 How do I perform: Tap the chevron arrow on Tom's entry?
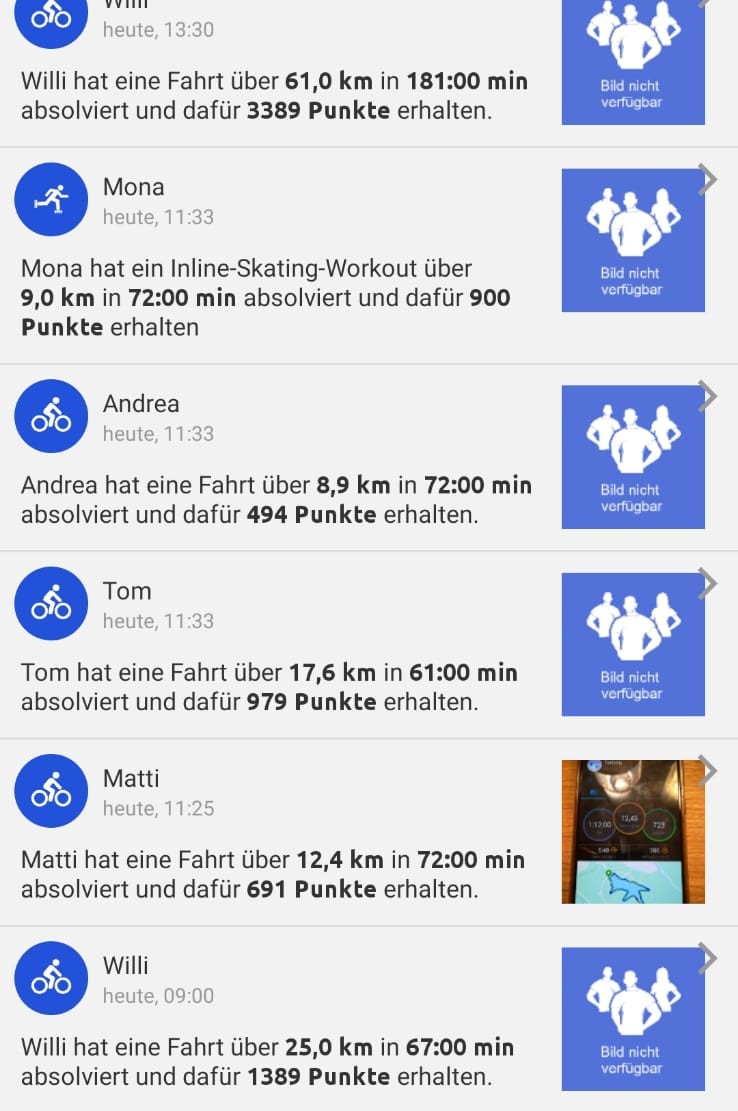point(708,583)
